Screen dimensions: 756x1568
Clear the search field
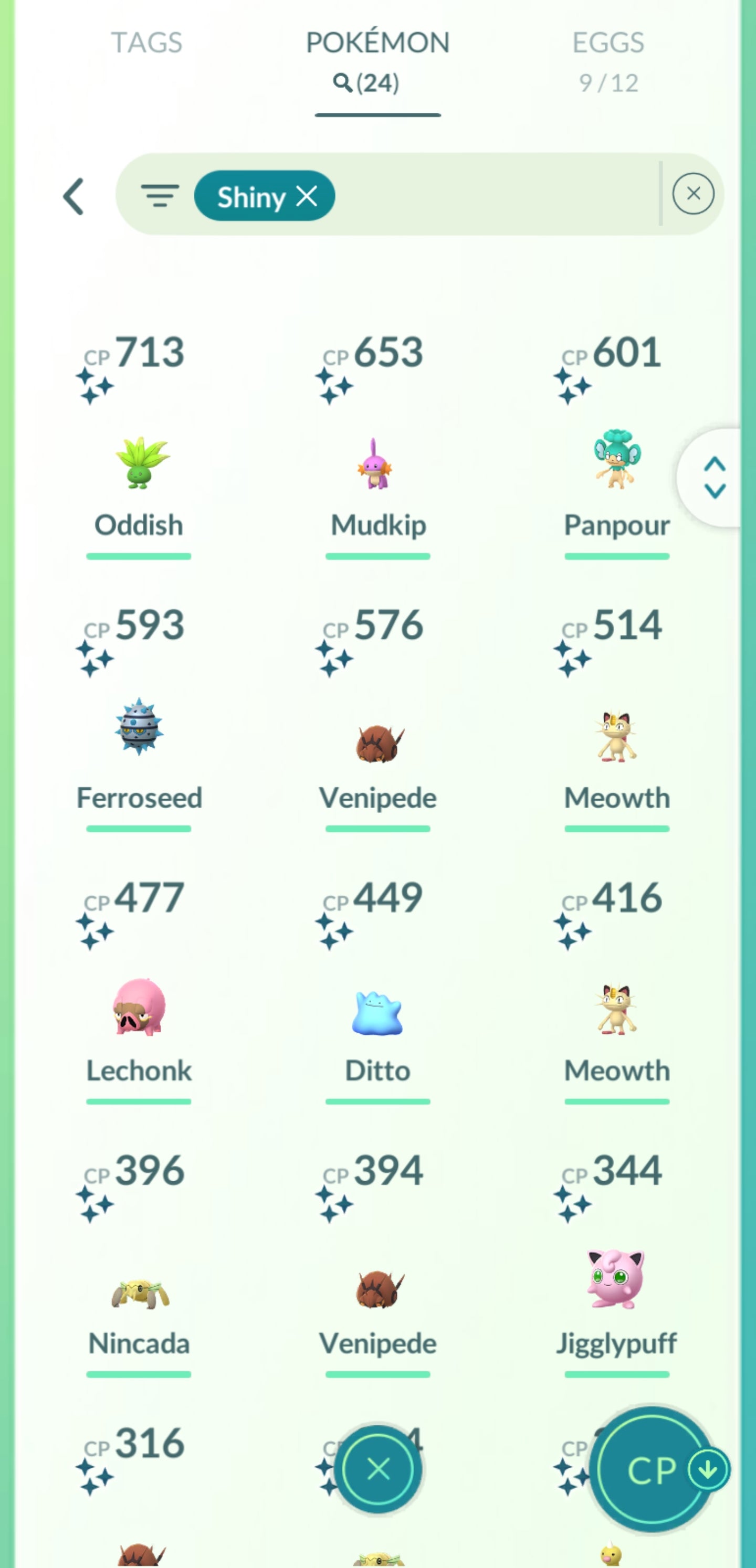click(x=692, y=194)
